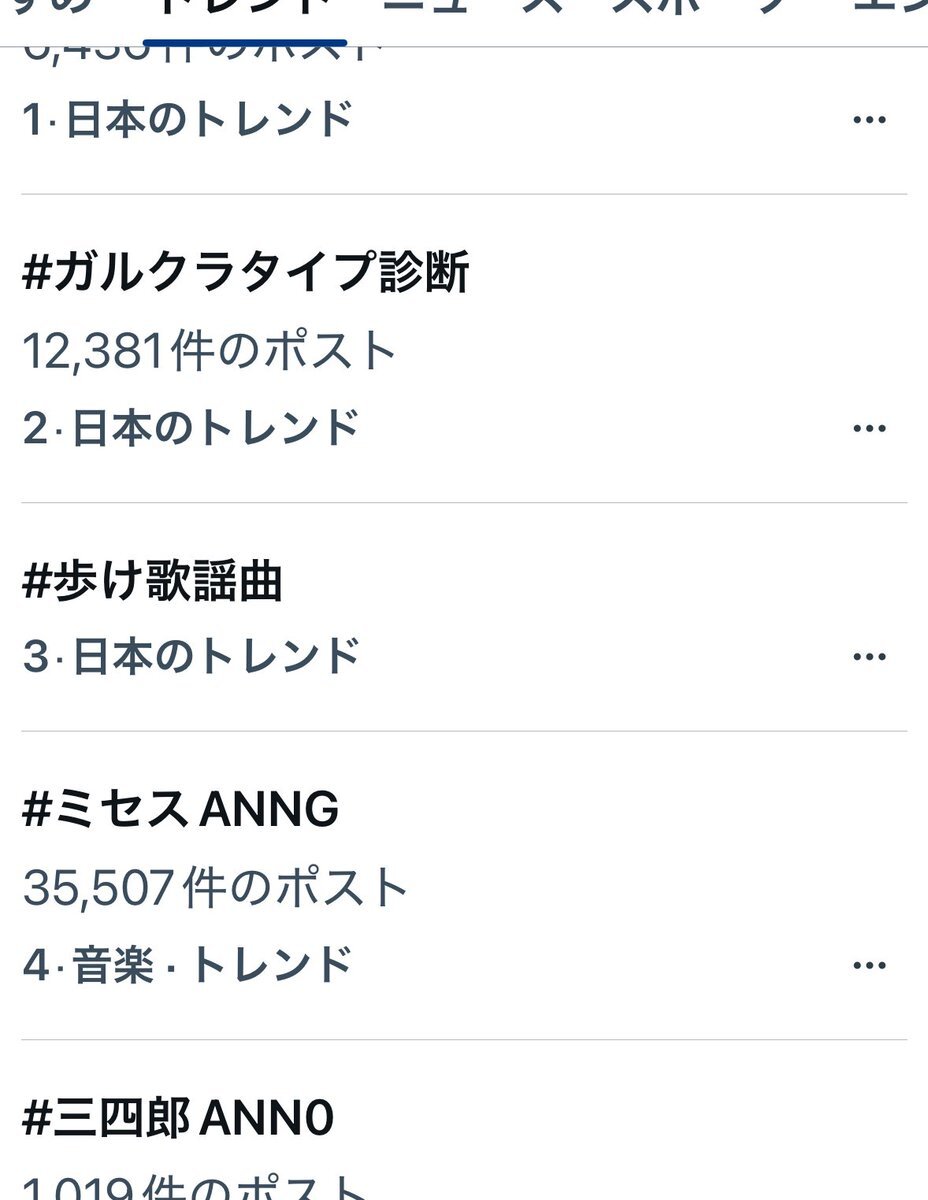Open the #ガルクラタイプ診断 trend
928x1200 pixels.
tap(245, 273)
